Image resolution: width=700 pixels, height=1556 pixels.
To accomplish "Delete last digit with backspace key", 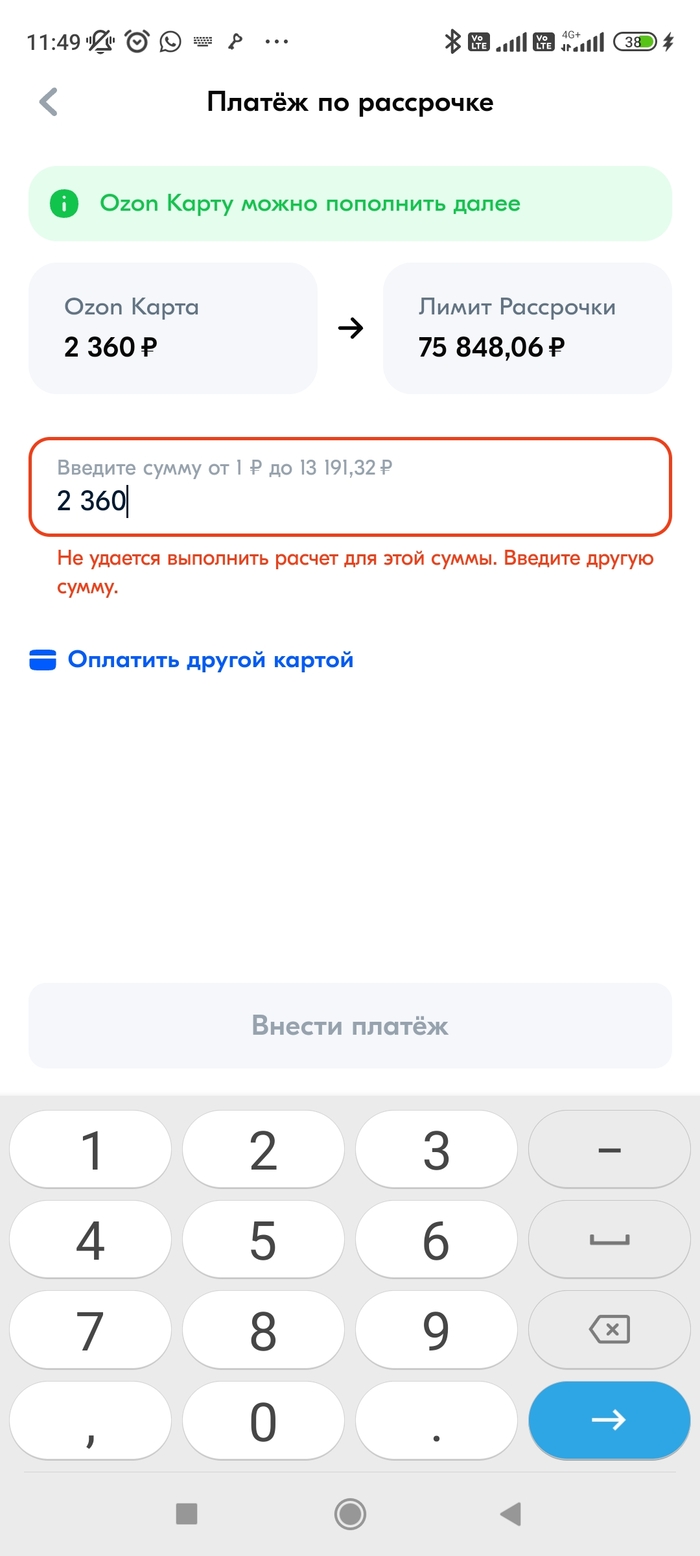I will click(x=609, y=1330).
